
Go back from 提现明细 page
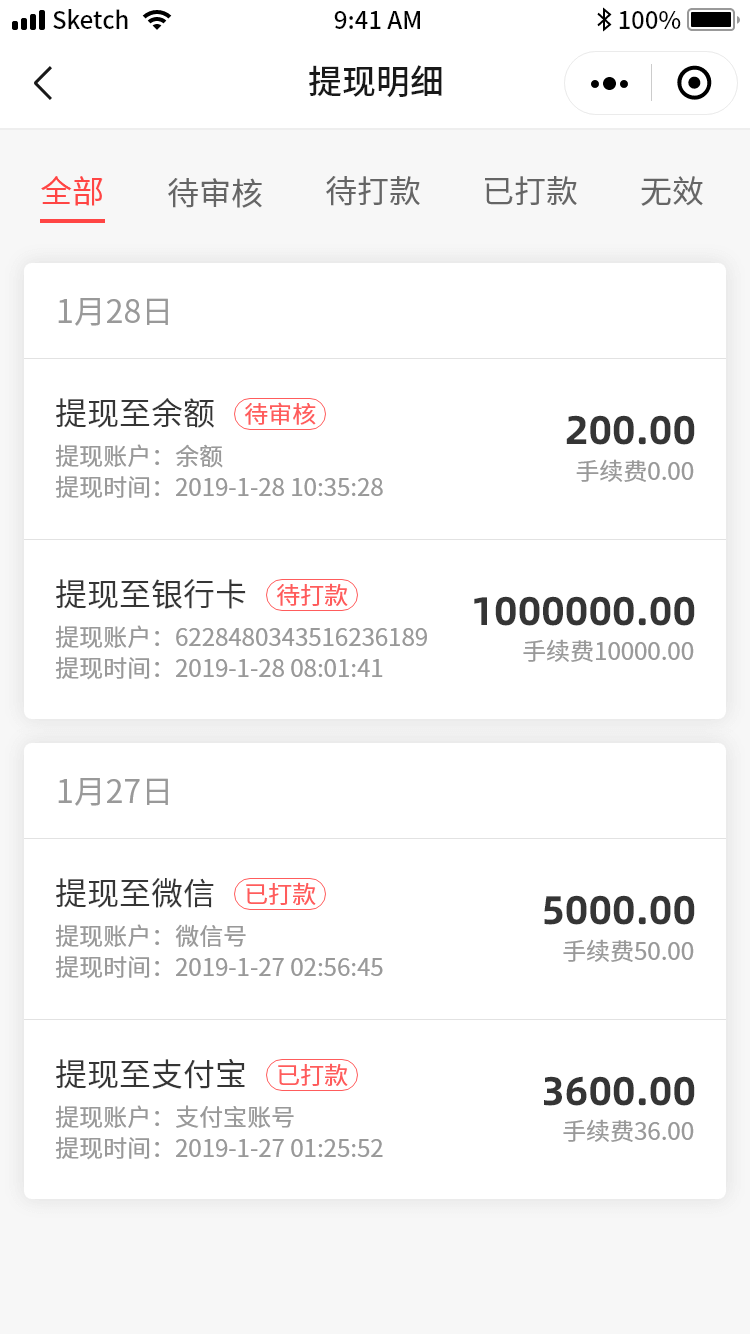click(x=43, y=83)
